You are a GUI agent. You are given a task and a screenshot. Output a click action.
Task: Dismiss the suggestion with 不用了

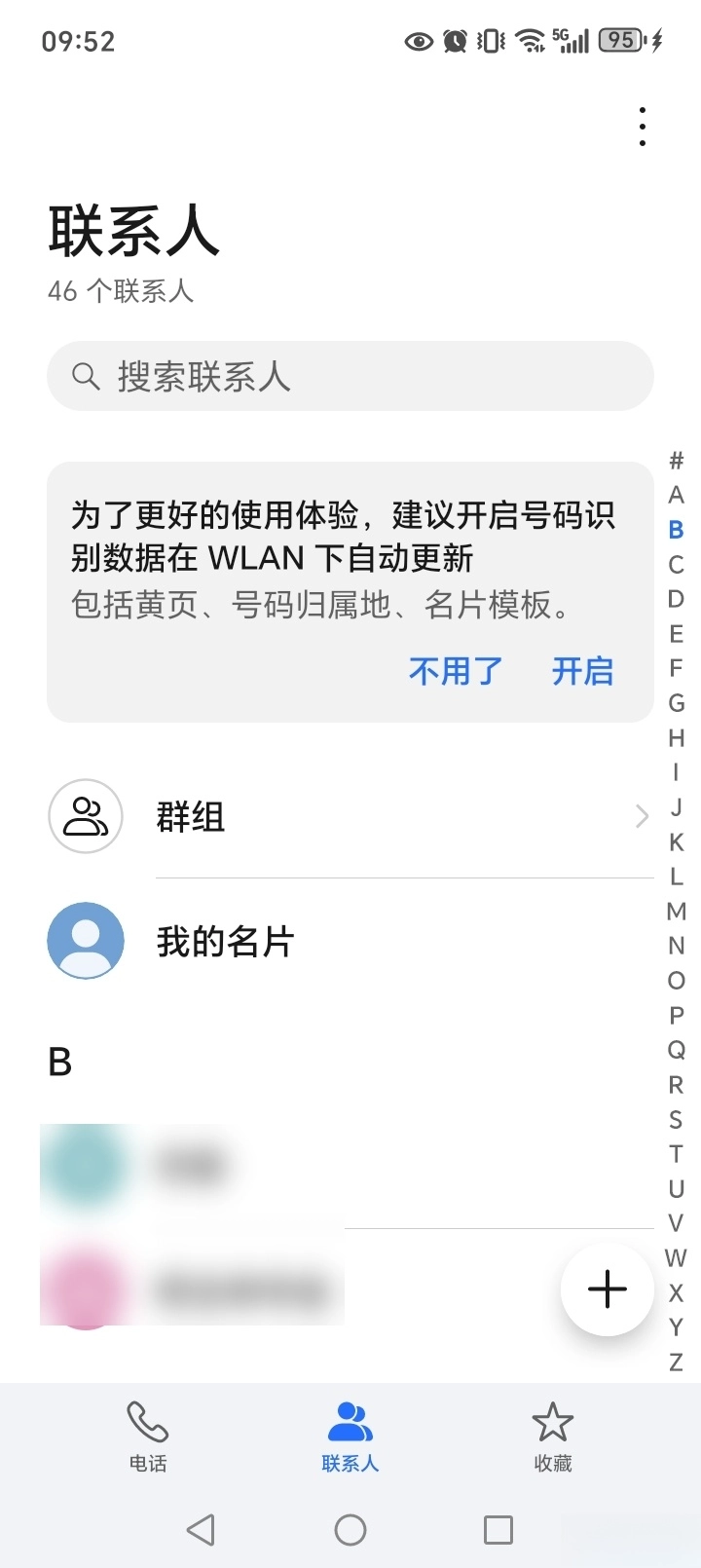pyautogui.click(x=456, y=671)
